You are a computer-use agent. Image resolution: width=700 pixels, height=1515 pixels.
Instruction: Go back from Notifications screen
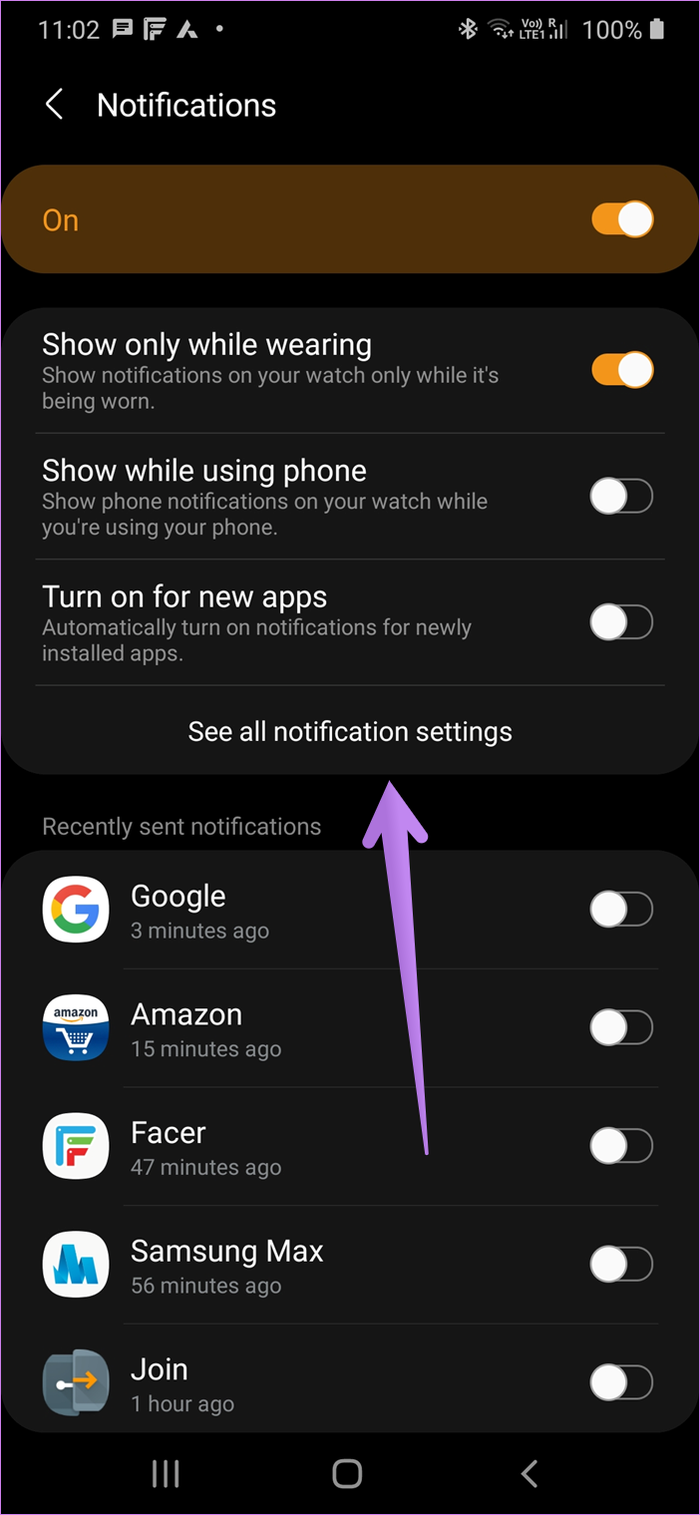click(x=54, y=105)
